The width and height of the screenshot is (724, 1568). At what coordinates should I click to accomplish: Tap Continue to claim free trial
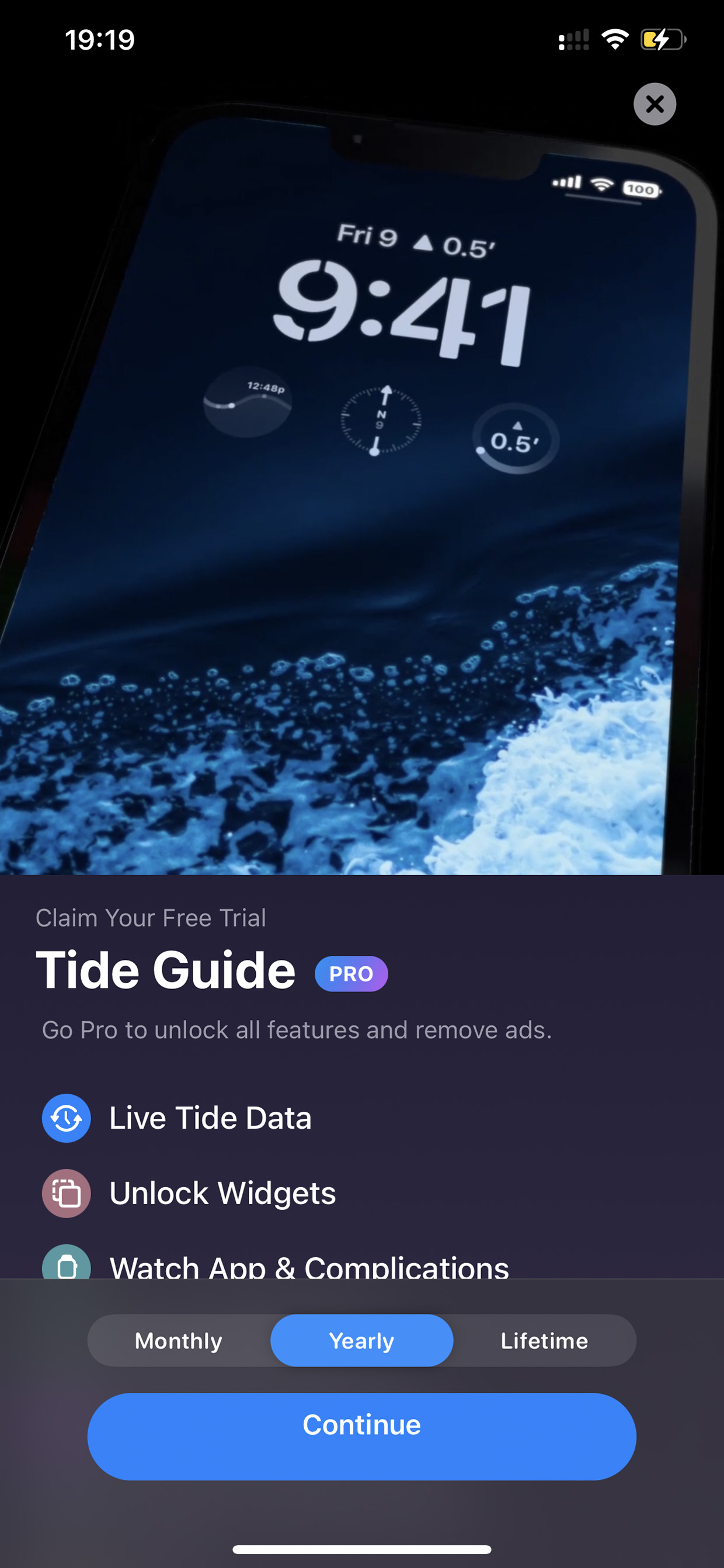362,1437
